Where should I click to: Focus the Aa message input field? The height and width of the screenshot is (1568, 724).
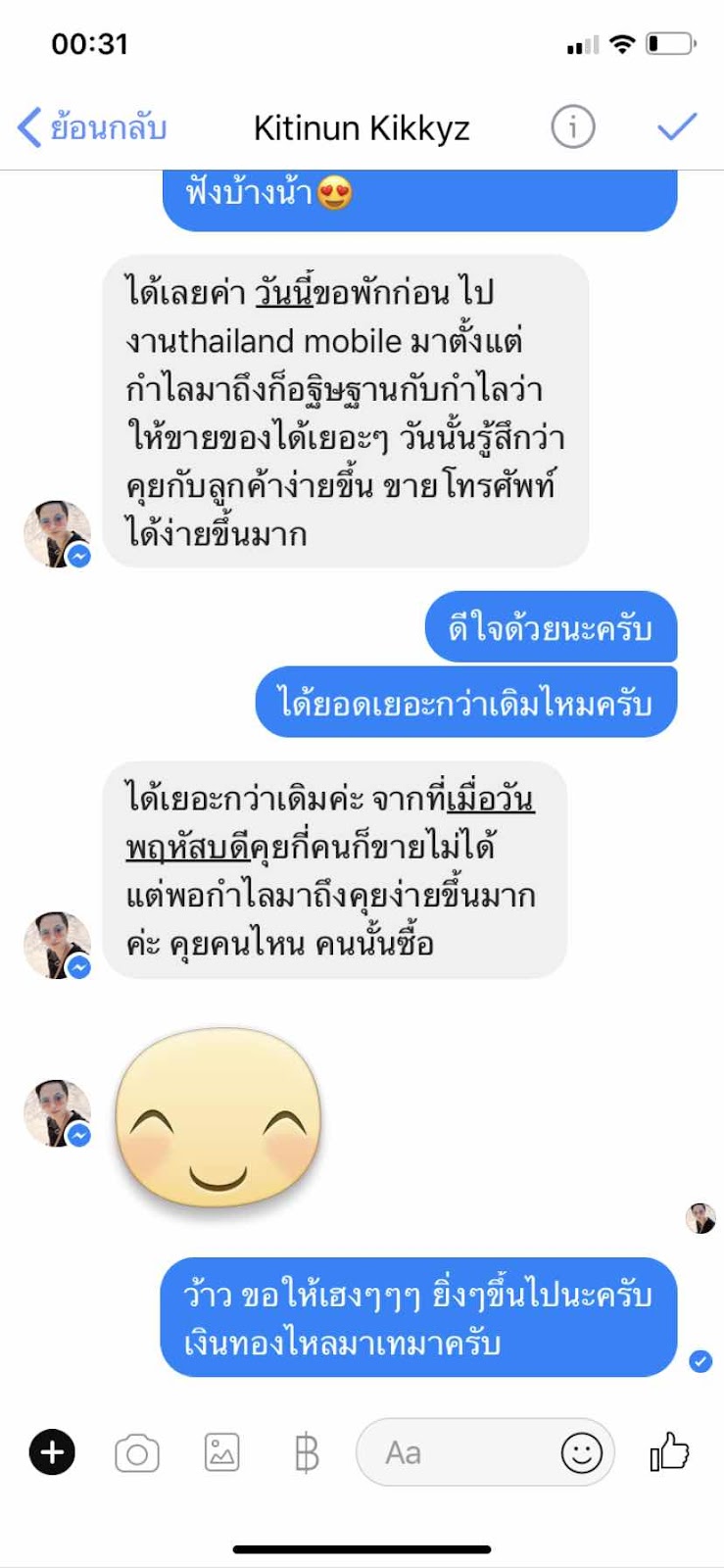pos(451,1452)
